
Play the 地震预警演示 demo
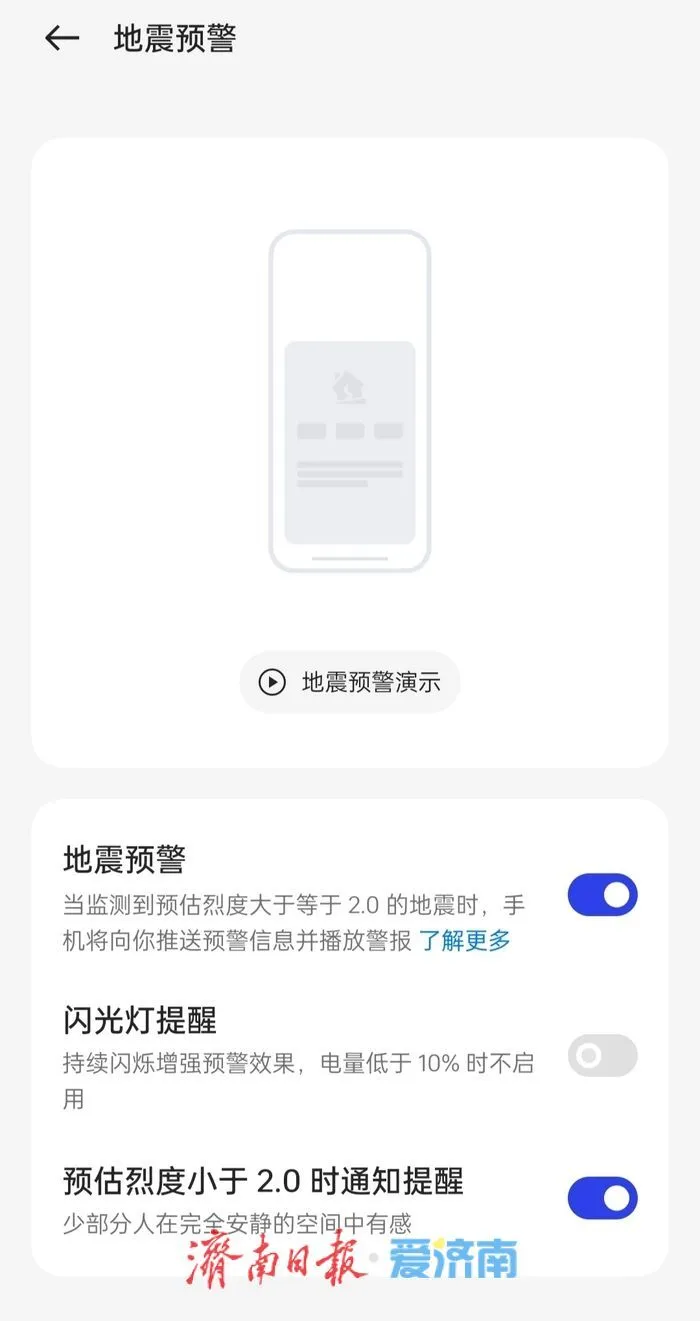pyautogui.click(x=350, y=682)
